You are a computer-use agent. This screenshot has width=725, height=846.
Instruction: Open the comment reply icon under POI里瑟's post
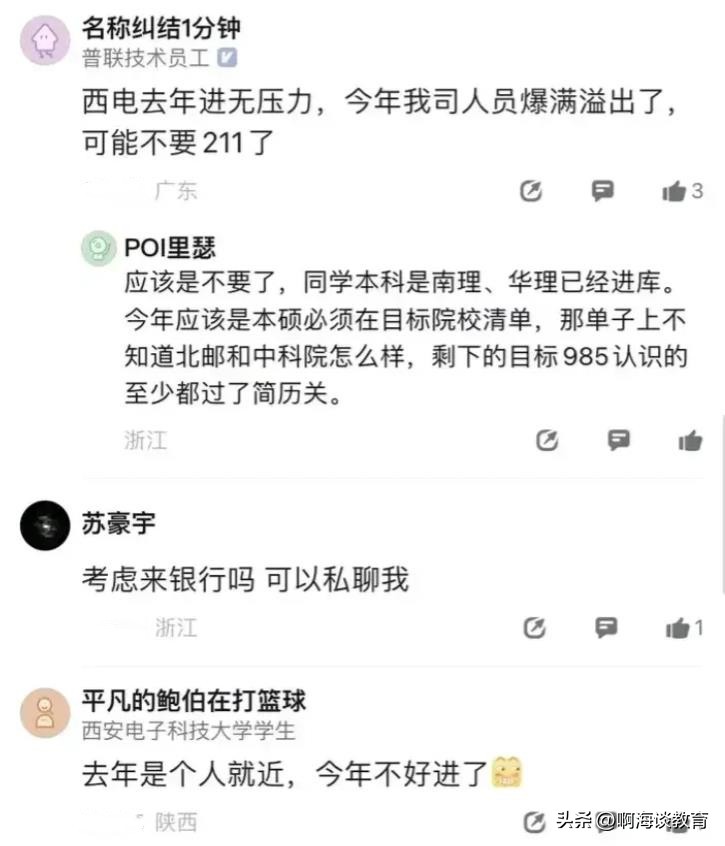(619, 440)
